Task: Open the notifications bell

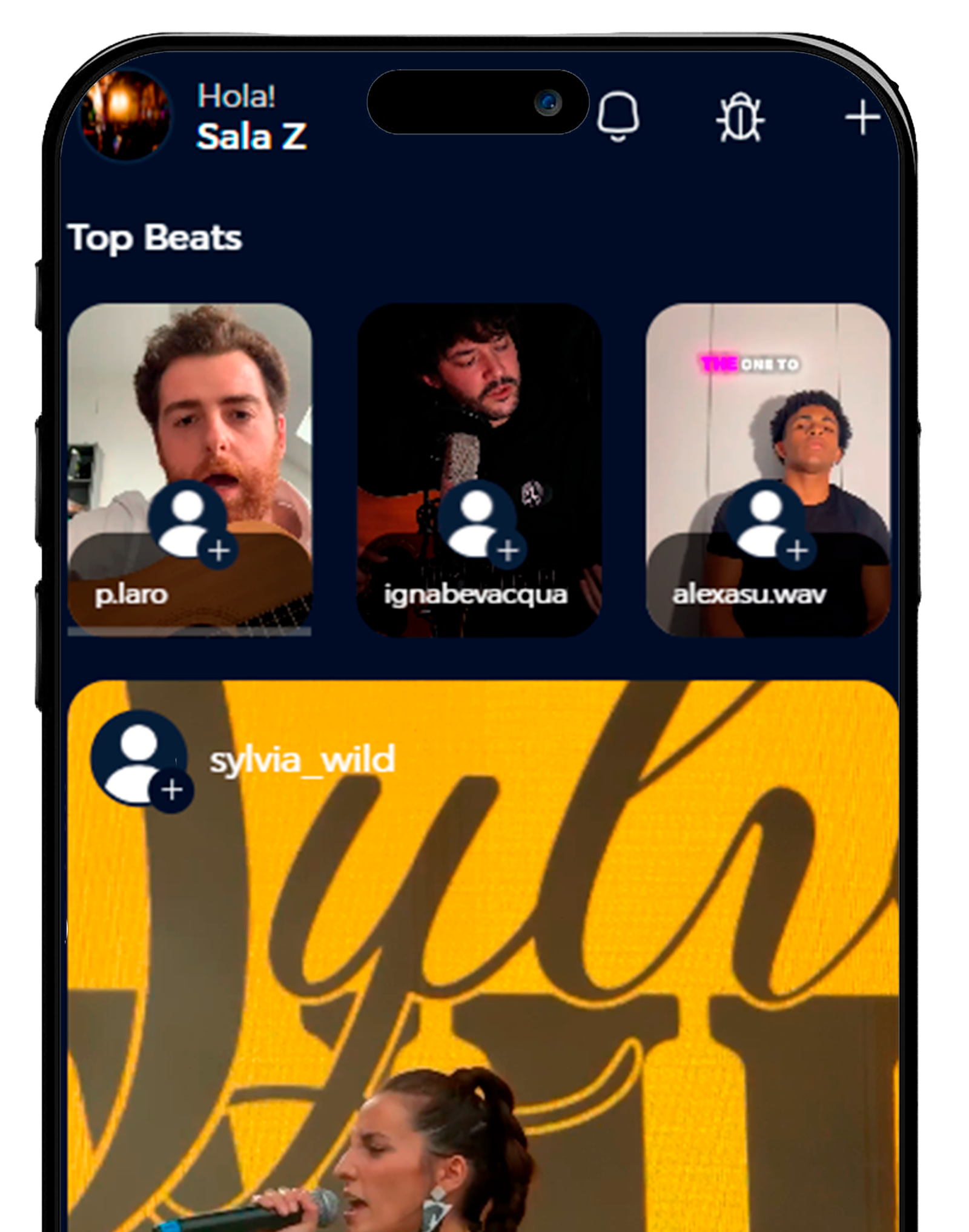Action: (x=618, y=117)
